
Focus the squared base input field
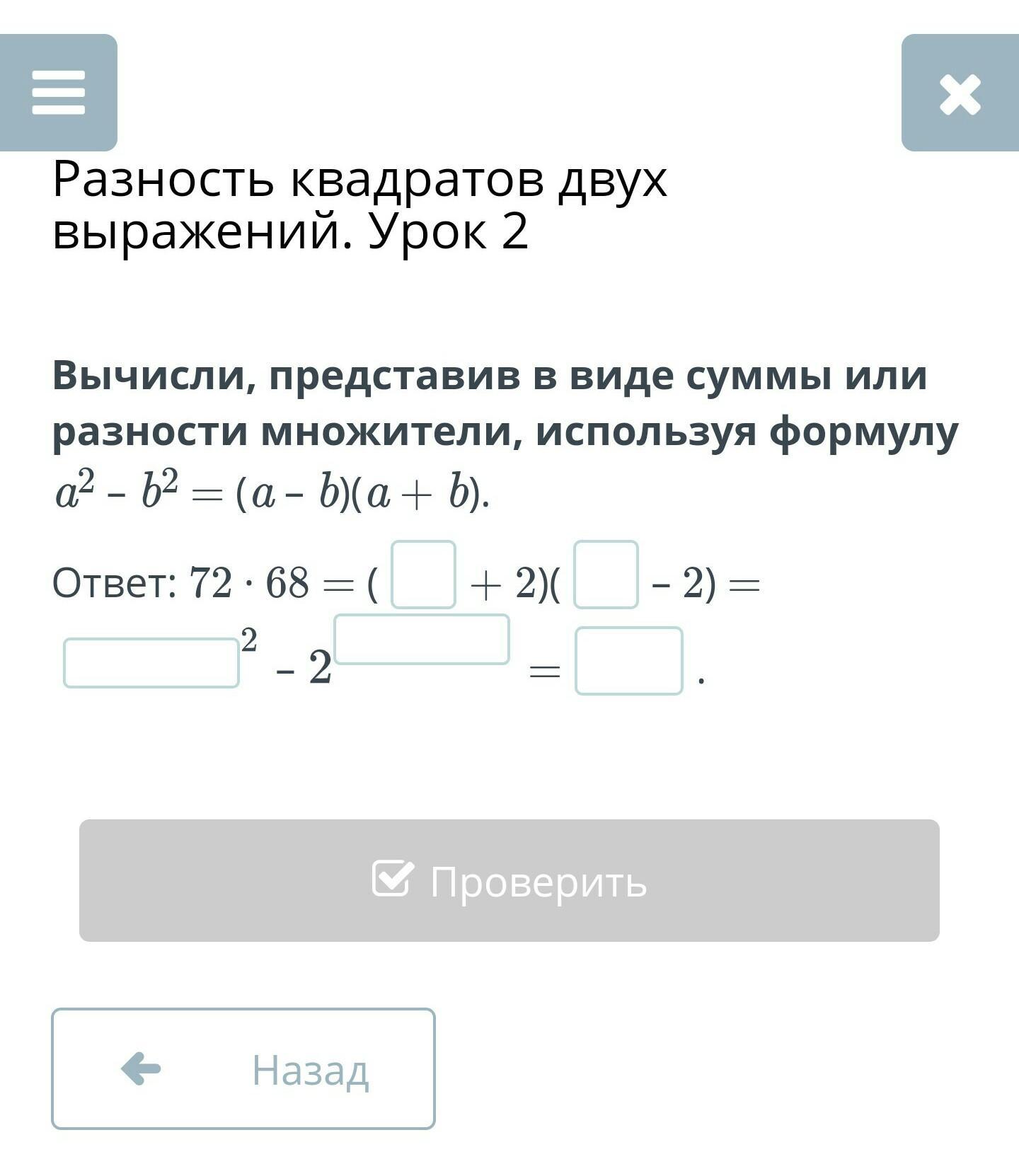[151, 663]
